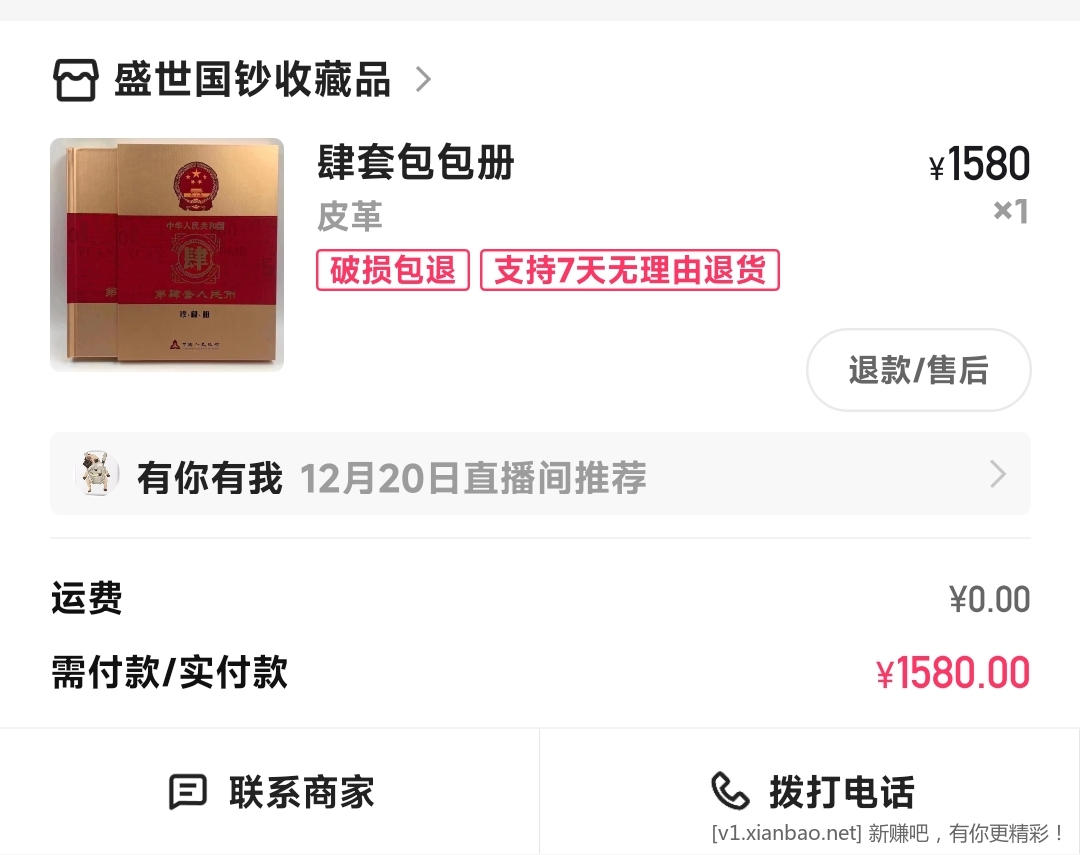
Task: Tap the 退款/售后 button
Action: coord(918,370)
